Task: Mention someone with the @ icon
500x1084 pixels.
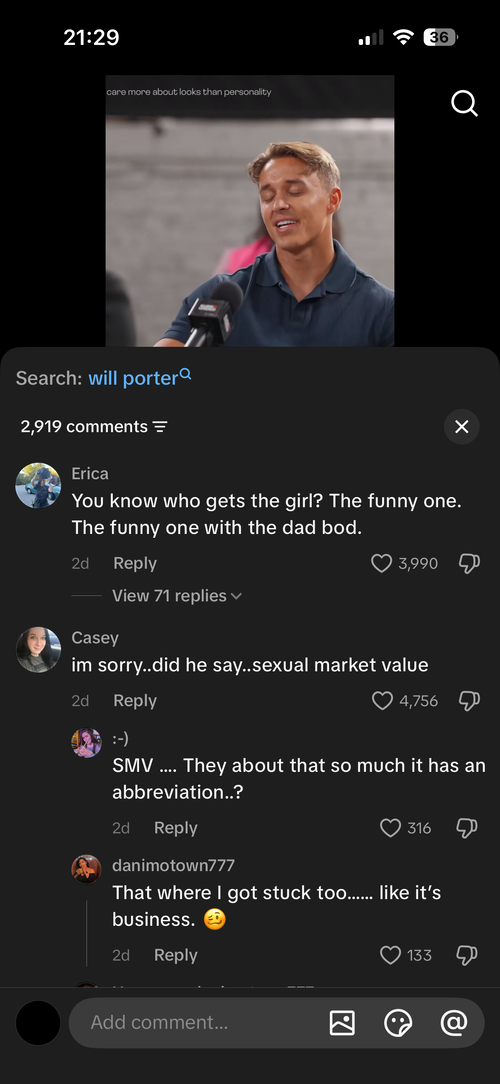Action: click(454, 1022)
